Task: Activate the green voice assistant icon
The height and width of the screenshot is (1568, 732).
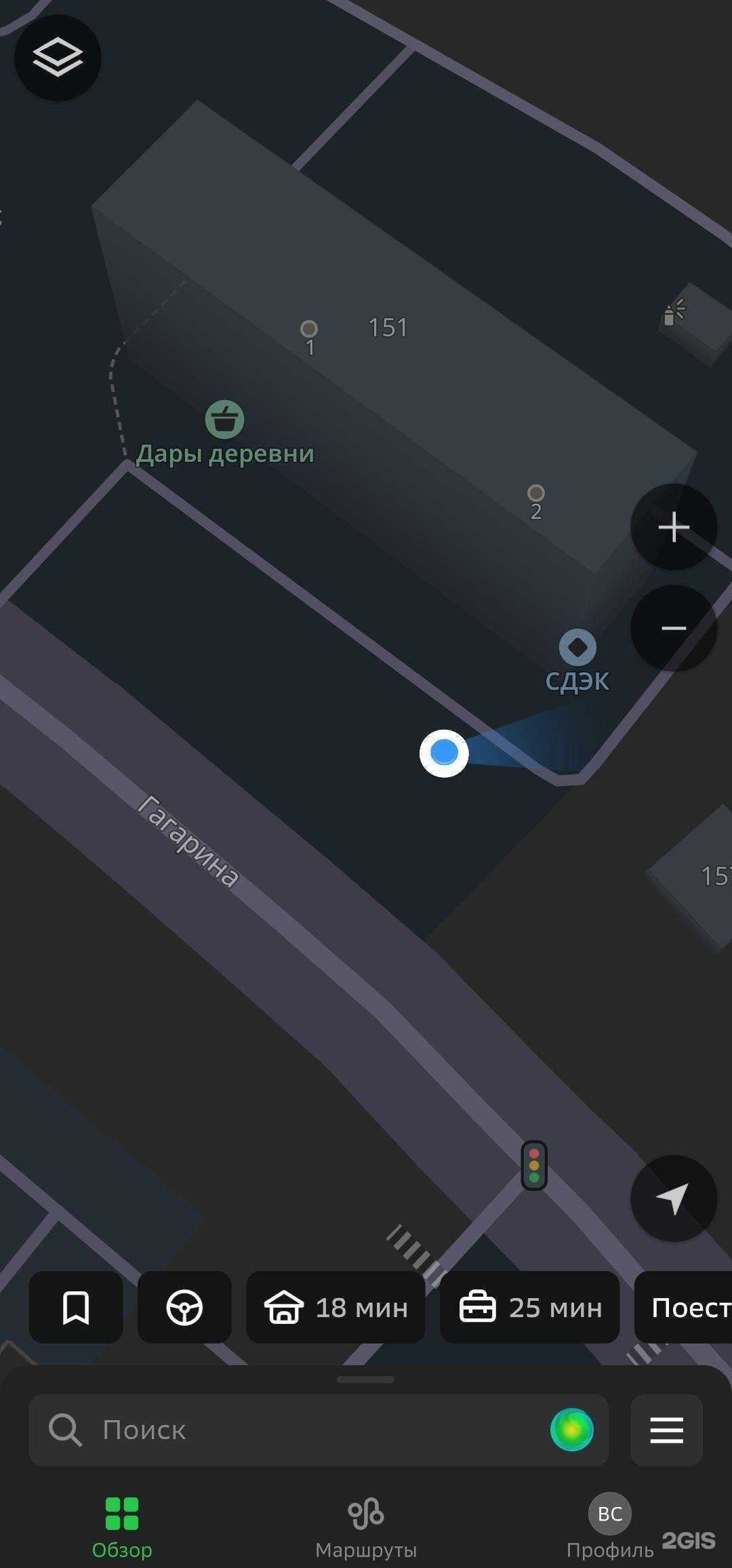Action: [571, 1430]
